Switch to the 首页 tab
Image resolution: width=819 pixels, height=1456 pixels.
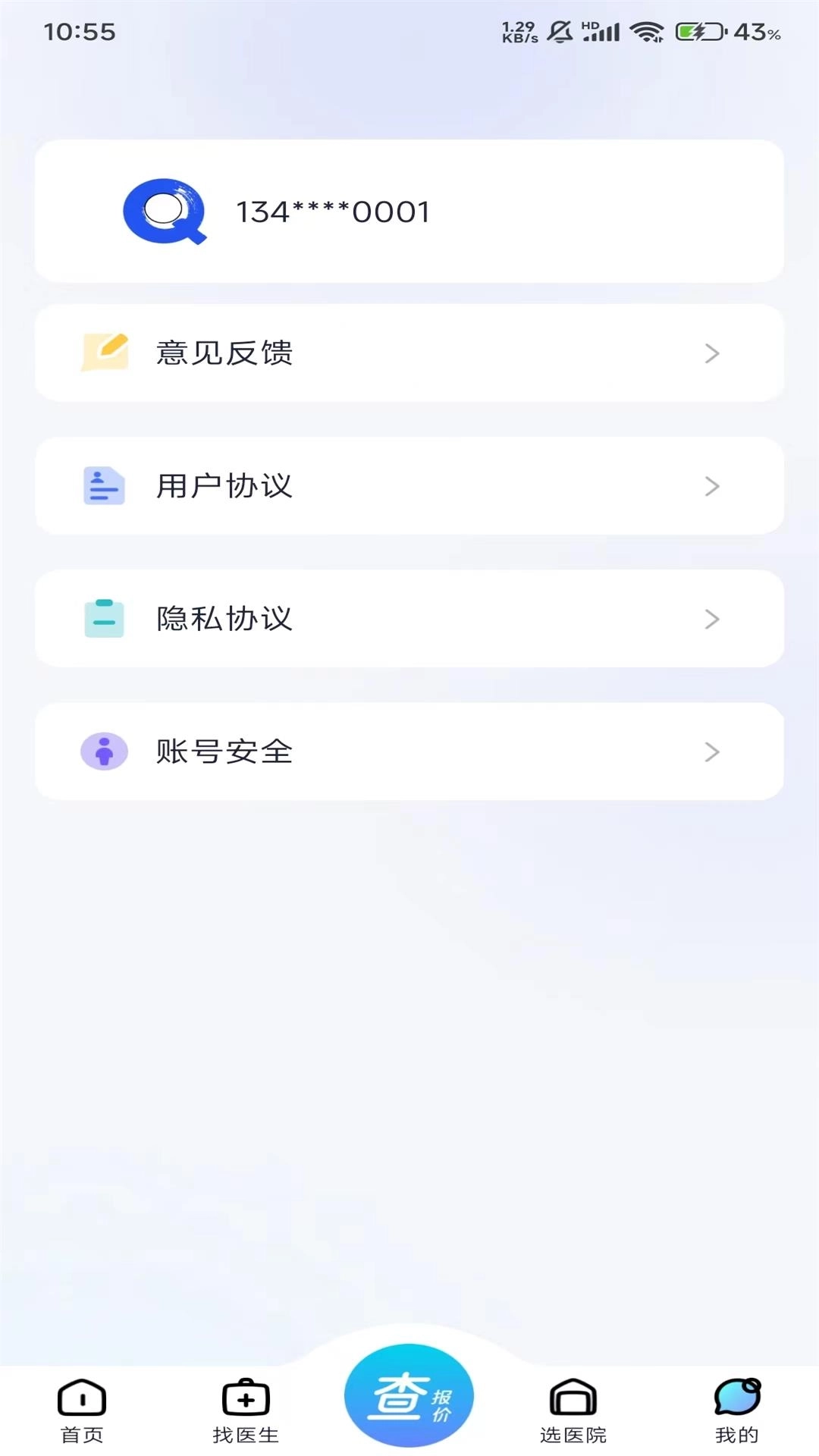point(81,1426)
